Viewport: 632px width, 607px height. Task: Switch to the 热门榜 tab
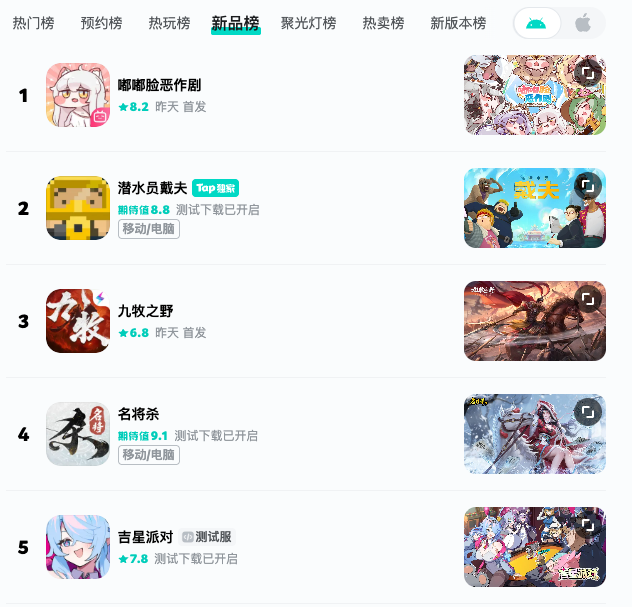tap(33, 23)
